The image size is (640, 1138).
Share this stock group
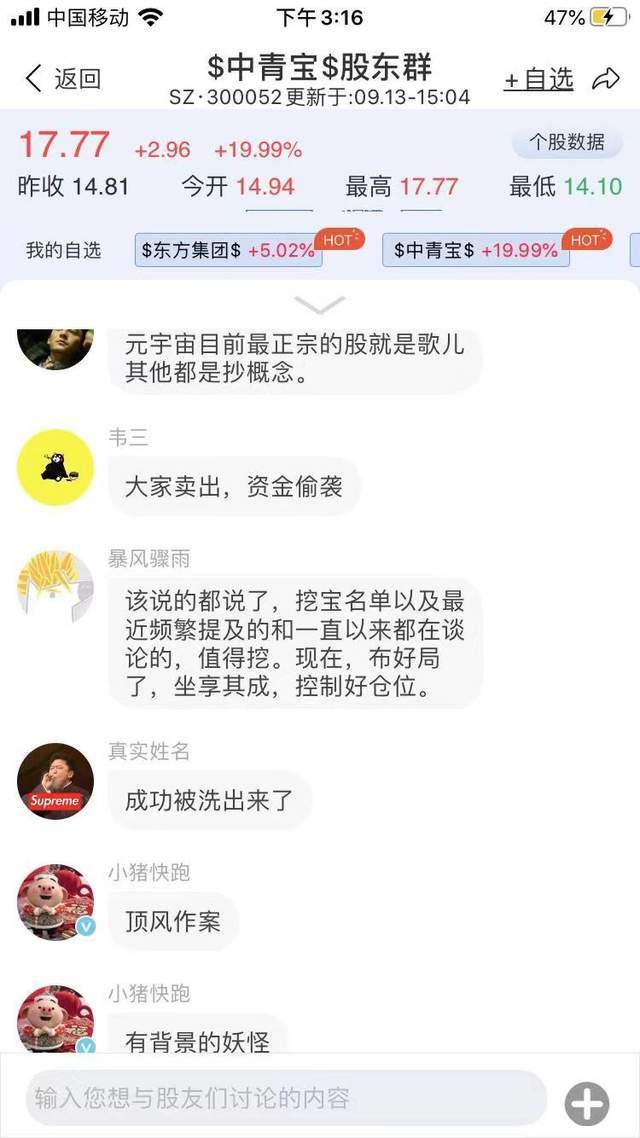(x=606, y=79)
